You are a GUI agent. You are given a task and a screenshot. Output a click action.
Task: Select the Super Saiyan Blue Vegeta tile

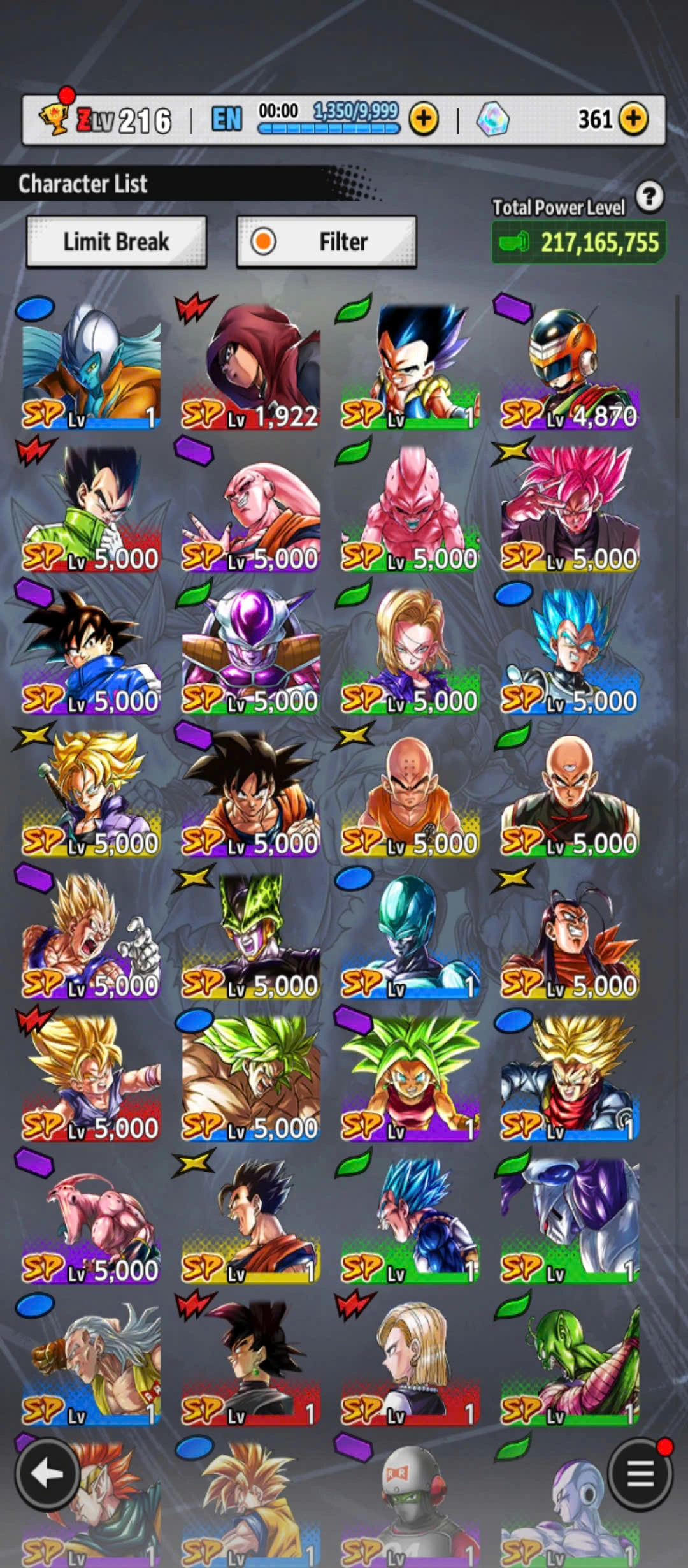(570, 651)
